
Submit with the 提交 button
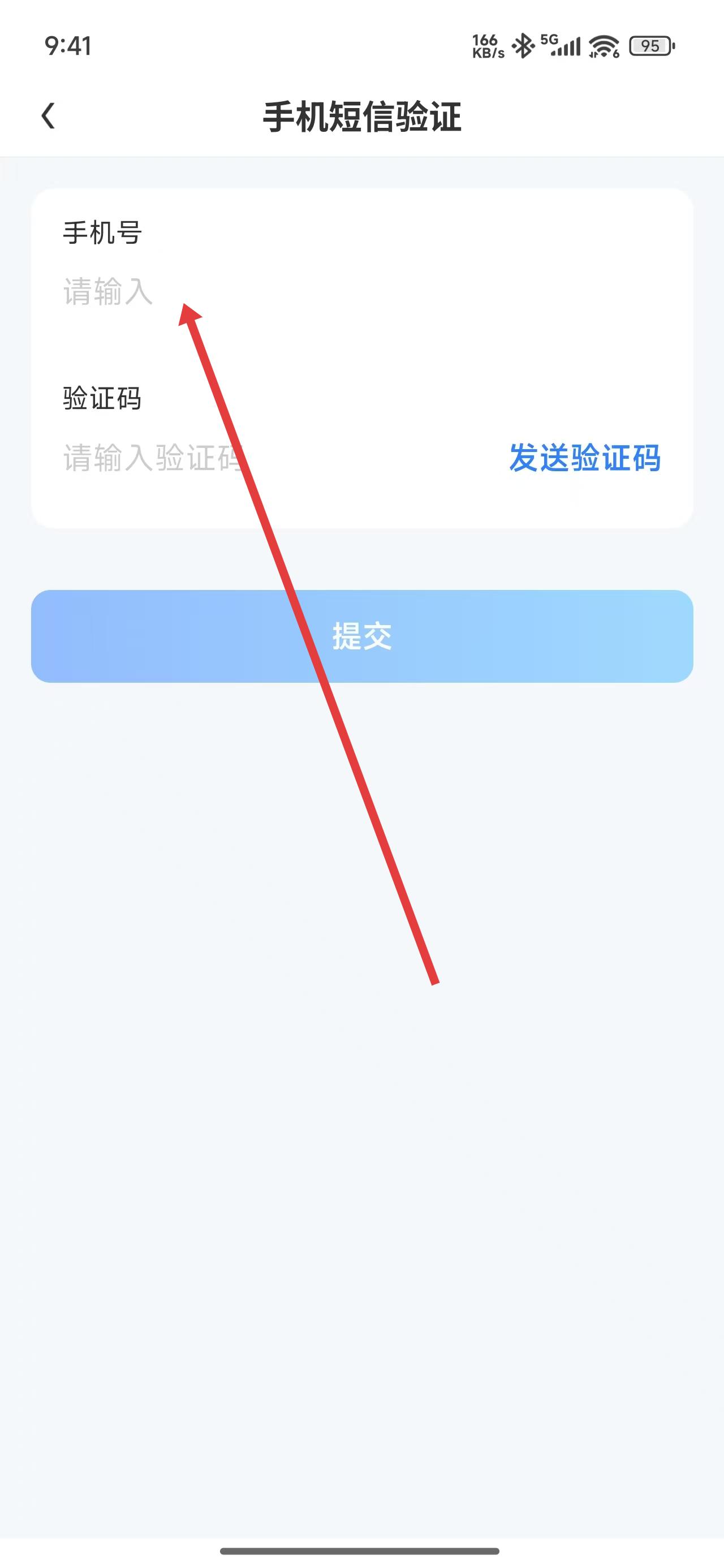[361, 636]
